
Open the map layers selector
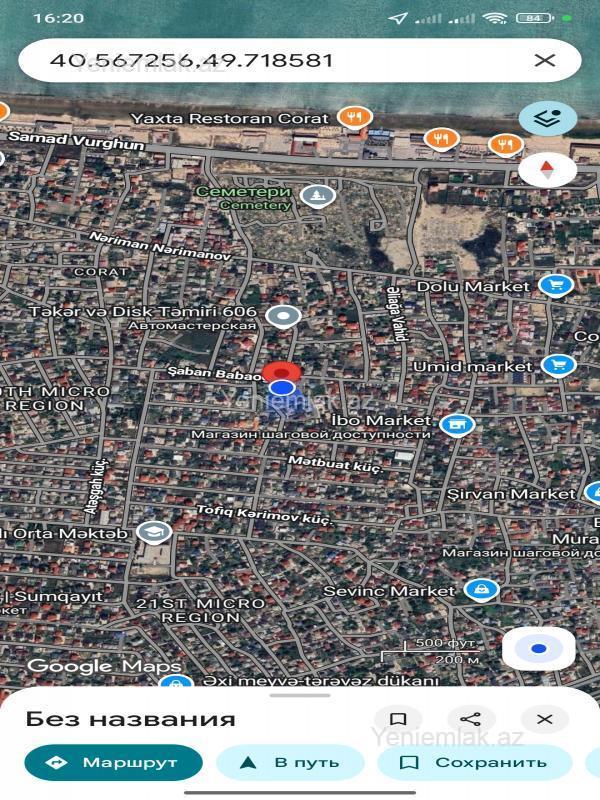coord(546,118)
